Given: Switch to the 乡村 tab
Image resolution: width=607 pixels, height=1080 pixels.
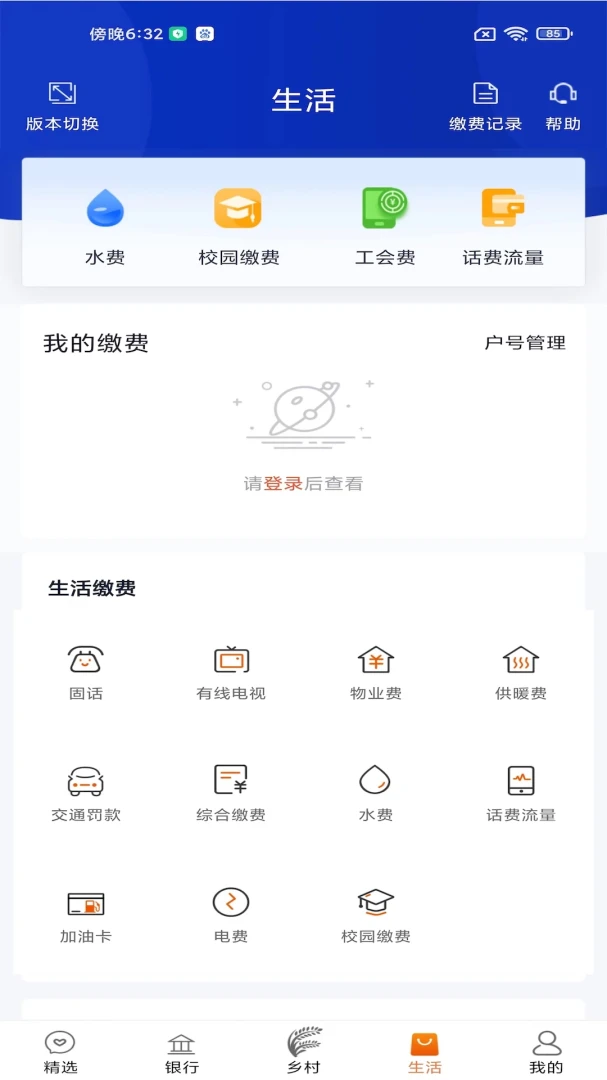Looking at the screenshot, I should point(304,1052).
